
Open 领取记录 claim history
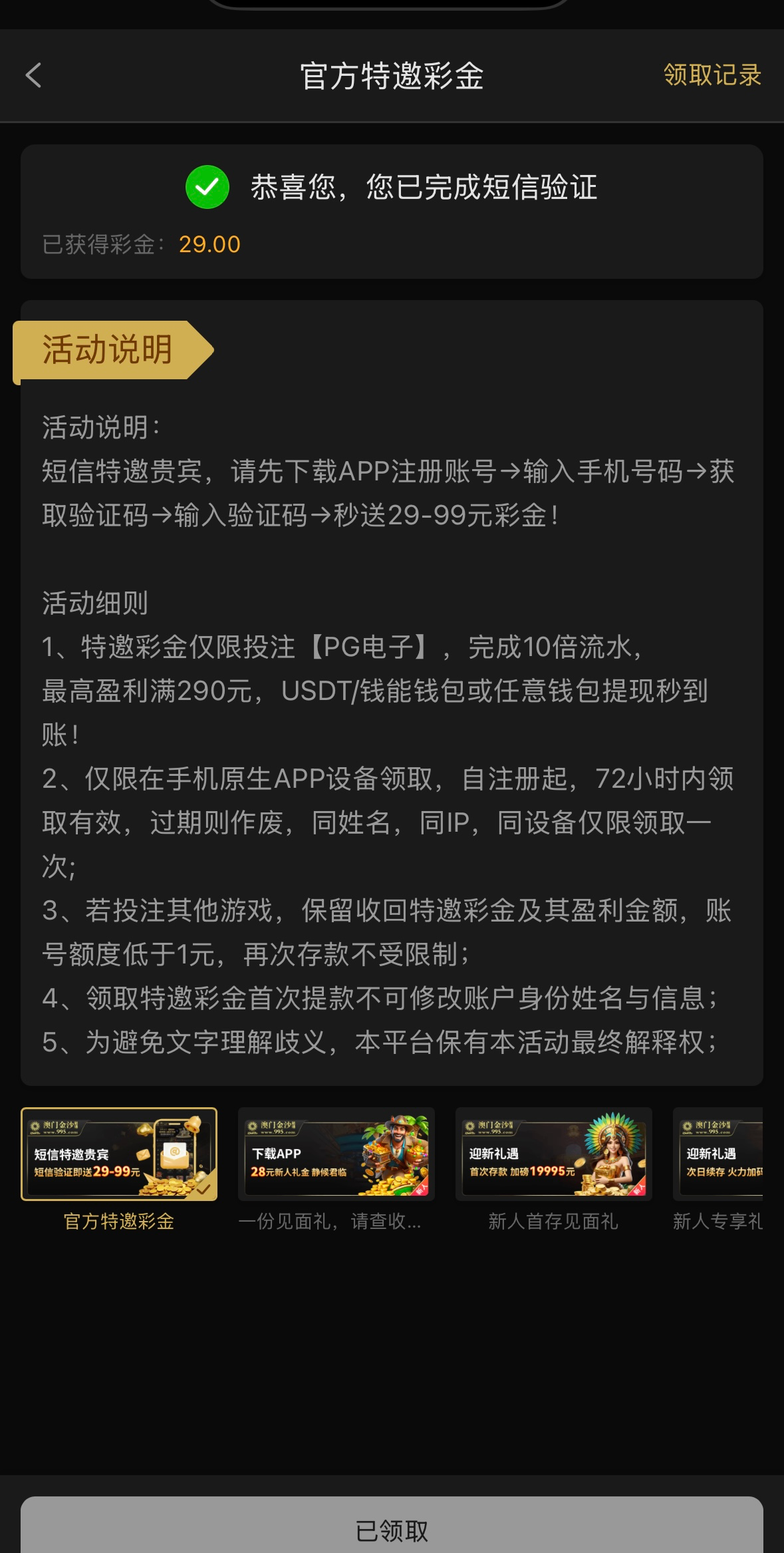[x=712, y=75]
